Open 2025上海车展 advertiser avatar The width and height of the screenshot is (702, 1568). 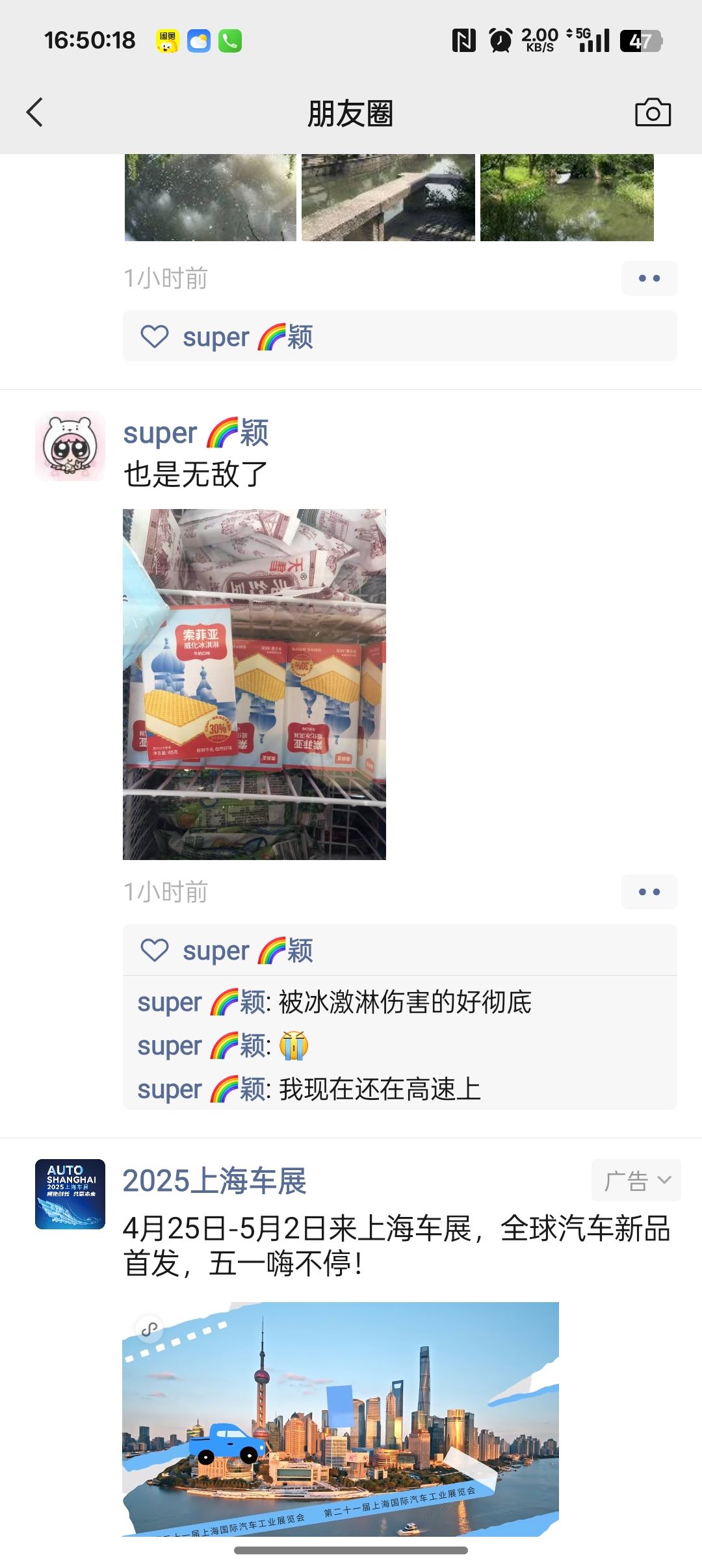click(x=70, y=1194)
